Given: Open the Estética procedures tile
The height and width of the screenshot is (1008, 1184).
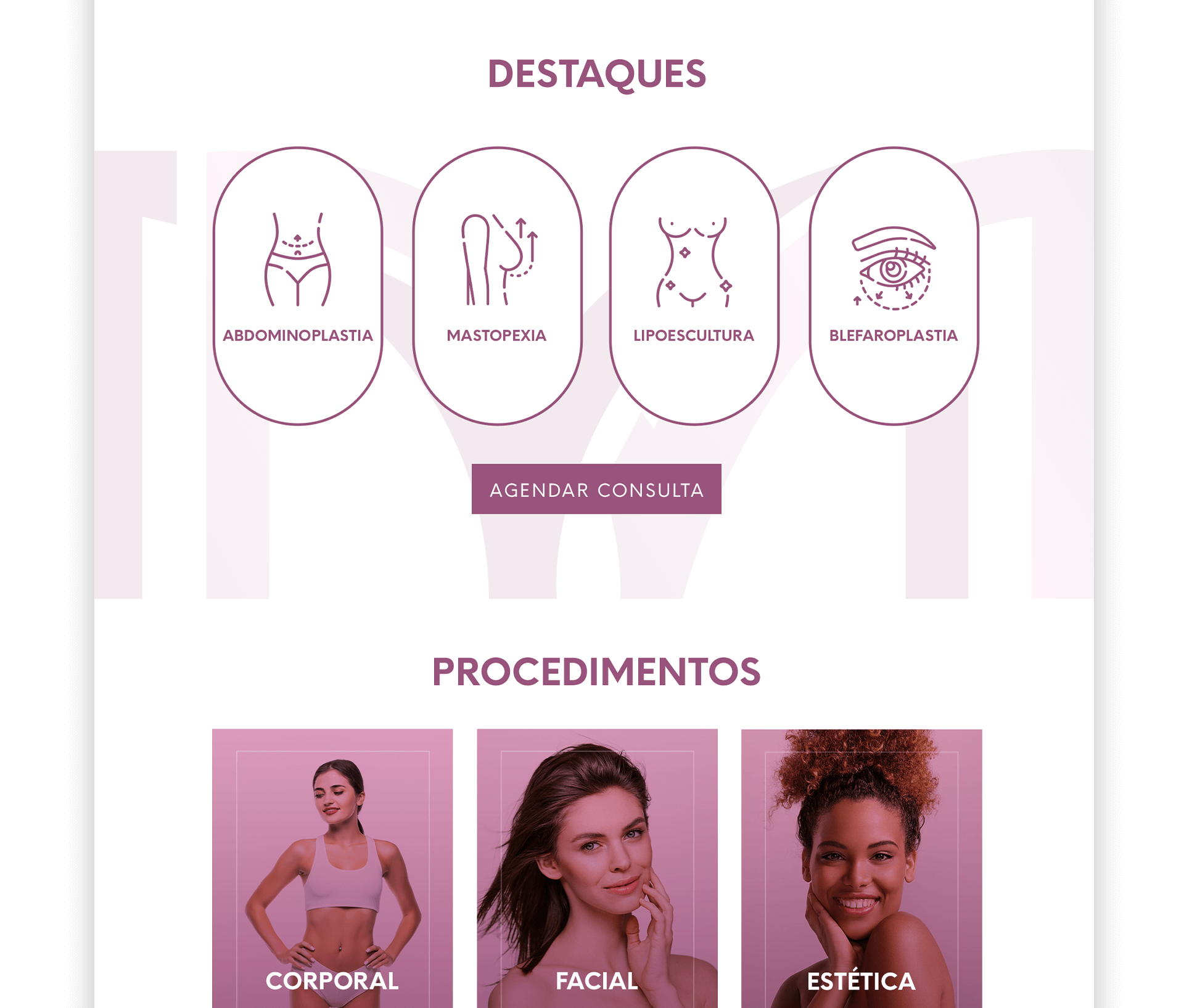Looking at the screenshot, I should pos(861,868).
